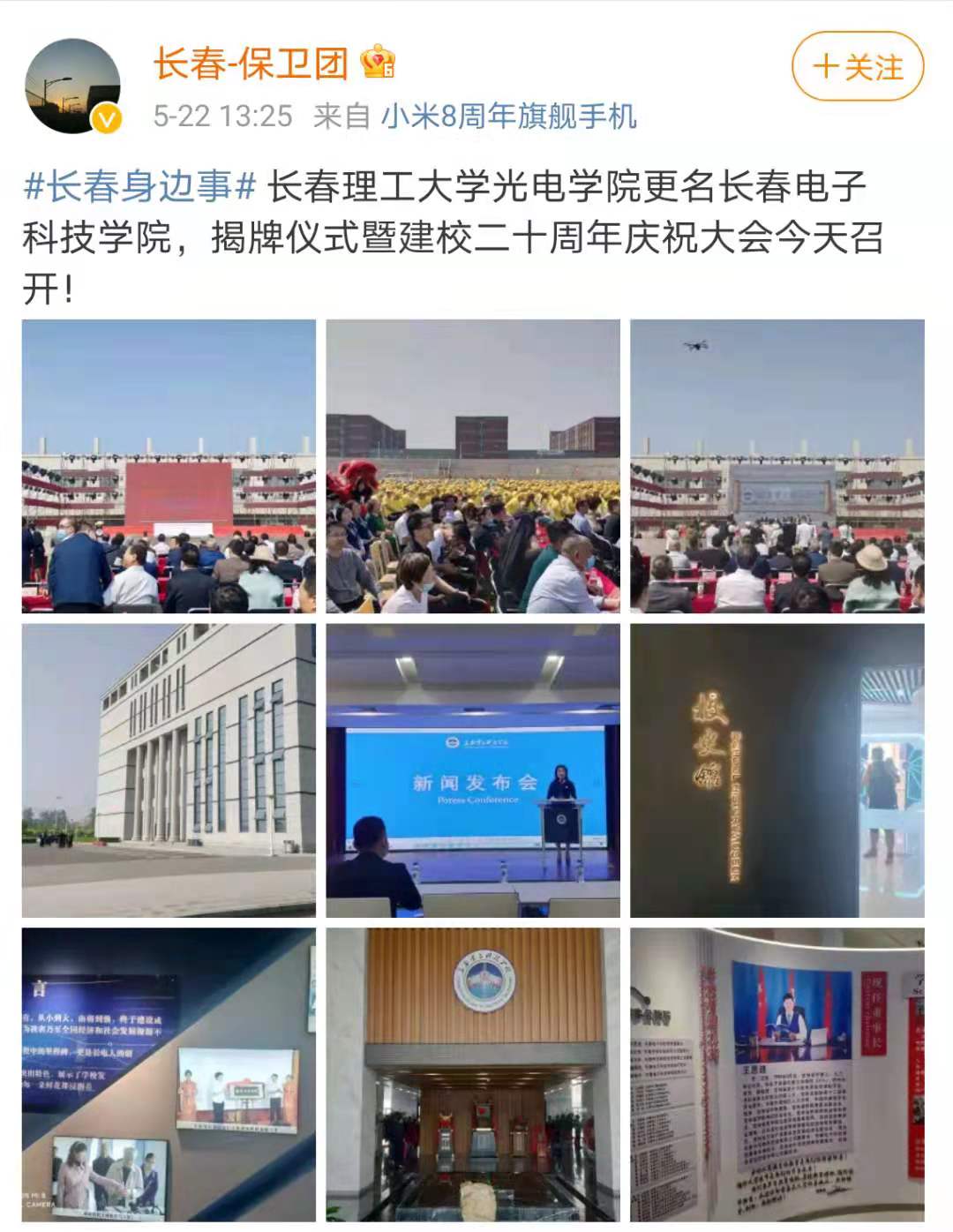Viewport: 953px width, 1232px height.
Task: Open the lobby photo with the school emblem
Action: (x=473, y=1074)
